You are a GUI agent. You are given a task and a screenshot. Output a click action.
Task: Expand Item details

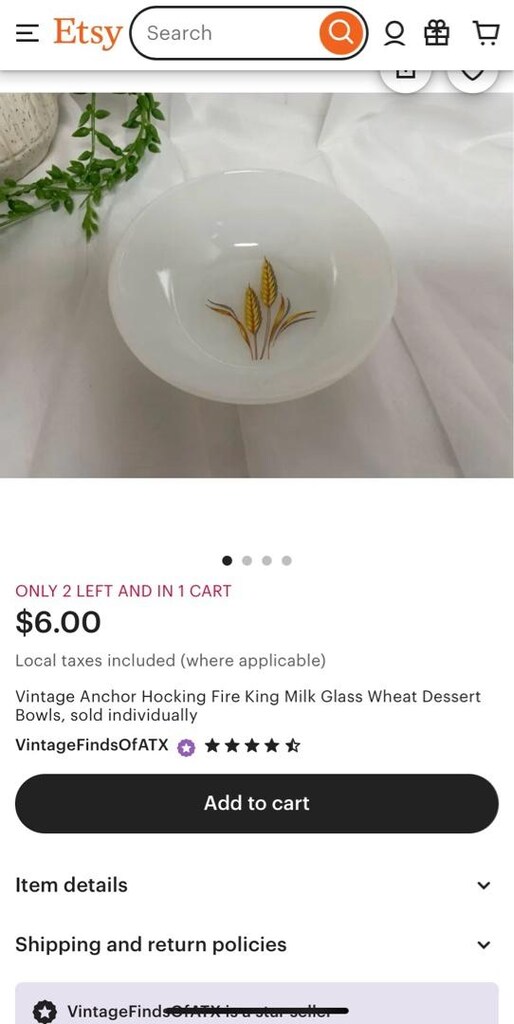pyautogui.click(x=257, y=885)
